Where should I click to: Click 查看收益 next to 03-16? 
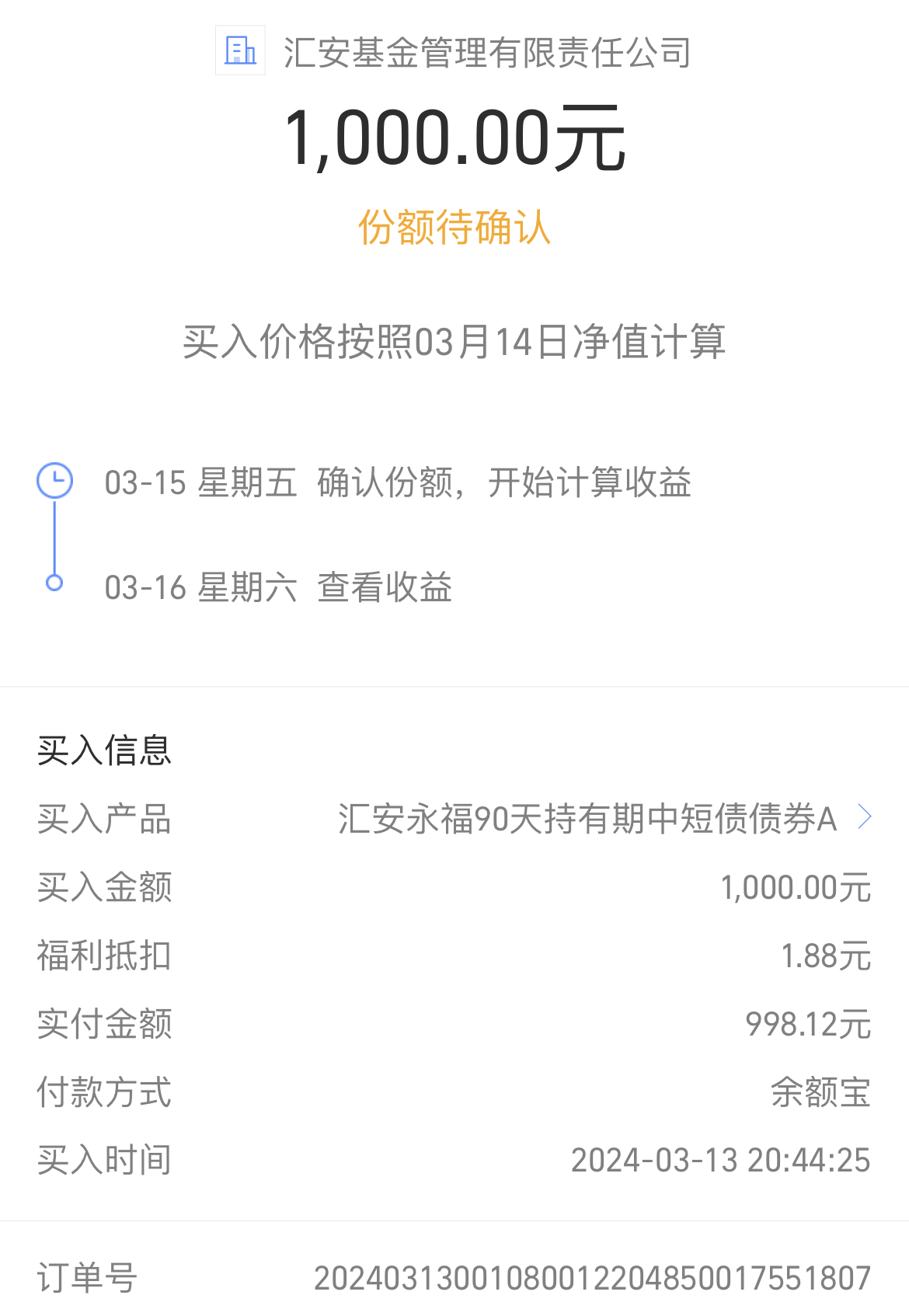point(385,588)
